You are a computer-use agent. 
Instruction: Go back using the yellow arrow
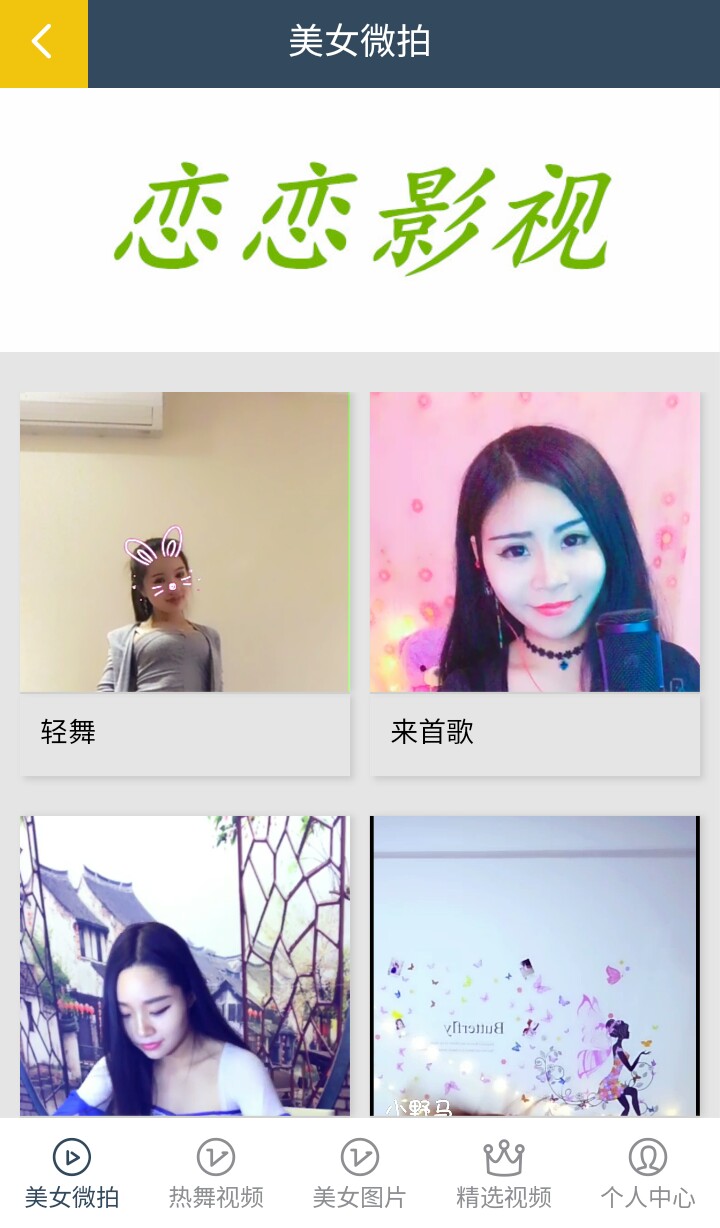click(x=43, y=43)
